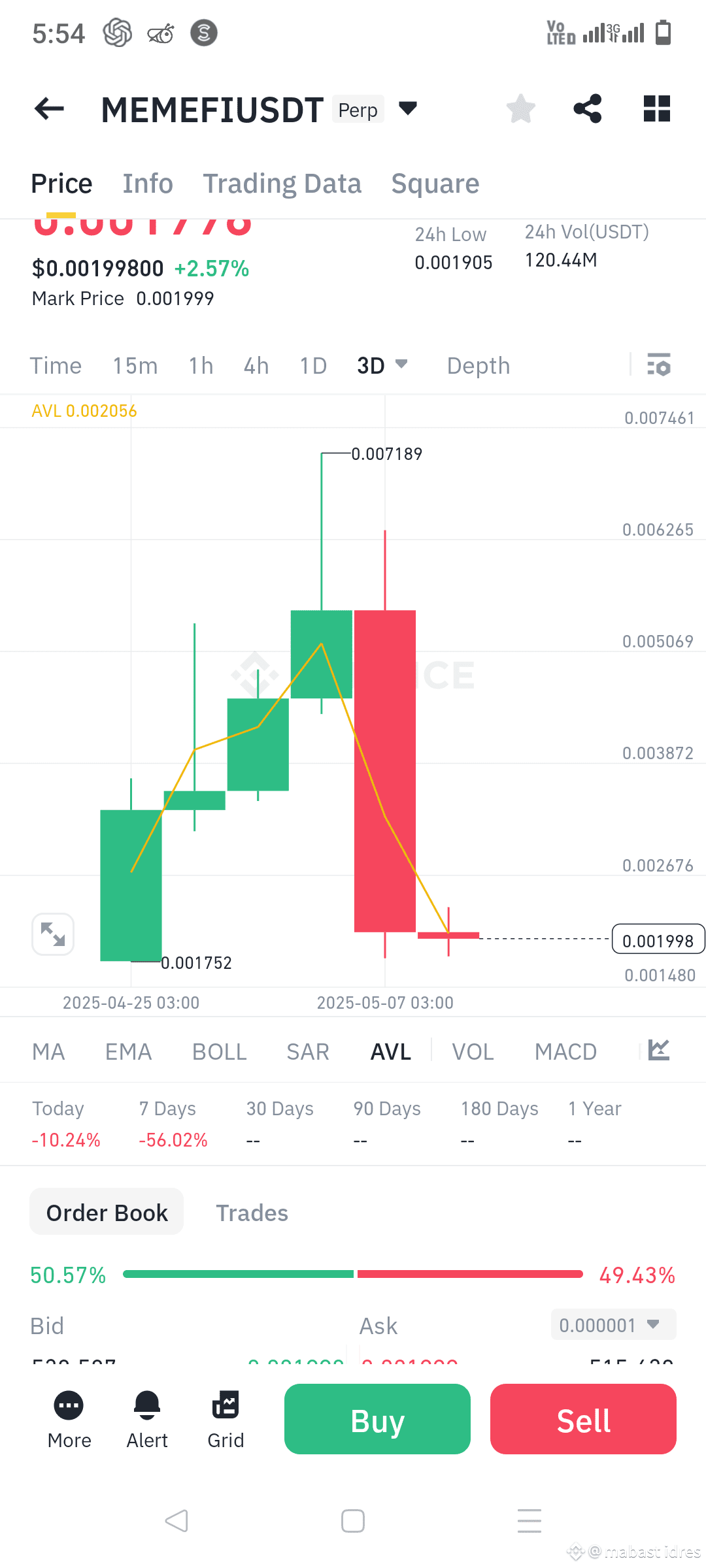Open the 0.000001 precision dropdown
This screenshot has height=1568, width=706.
[x=612, y=1325]
